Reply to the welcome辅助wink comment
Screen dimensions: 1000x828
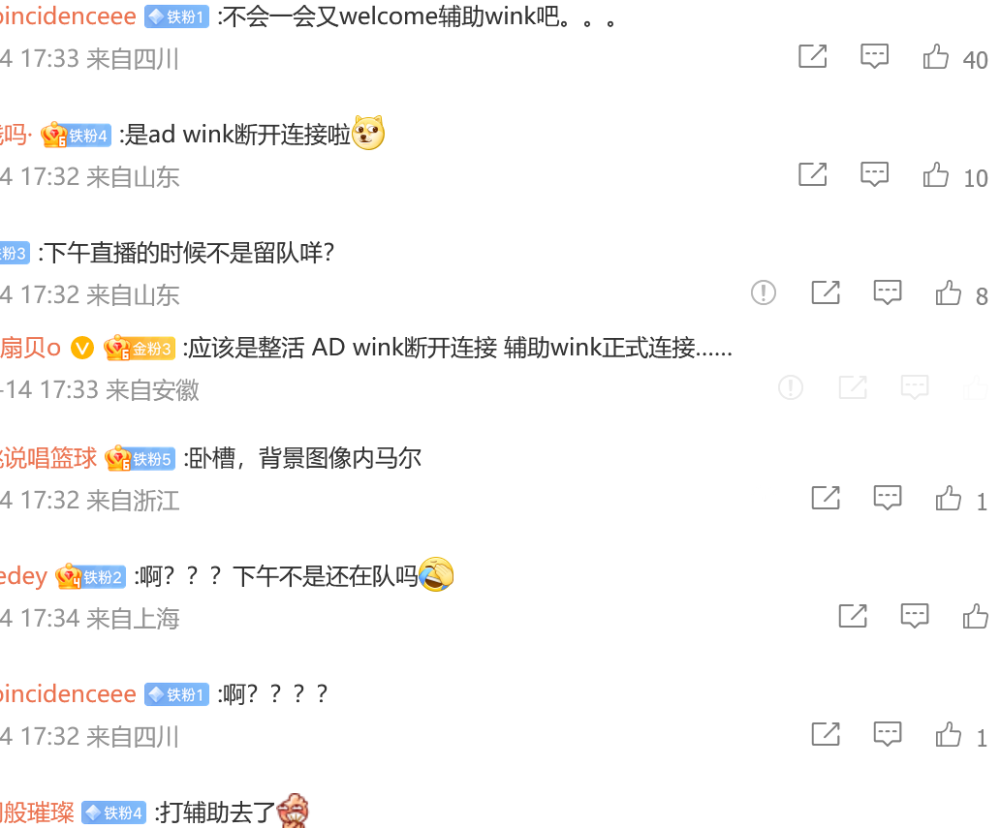(875, 57)
